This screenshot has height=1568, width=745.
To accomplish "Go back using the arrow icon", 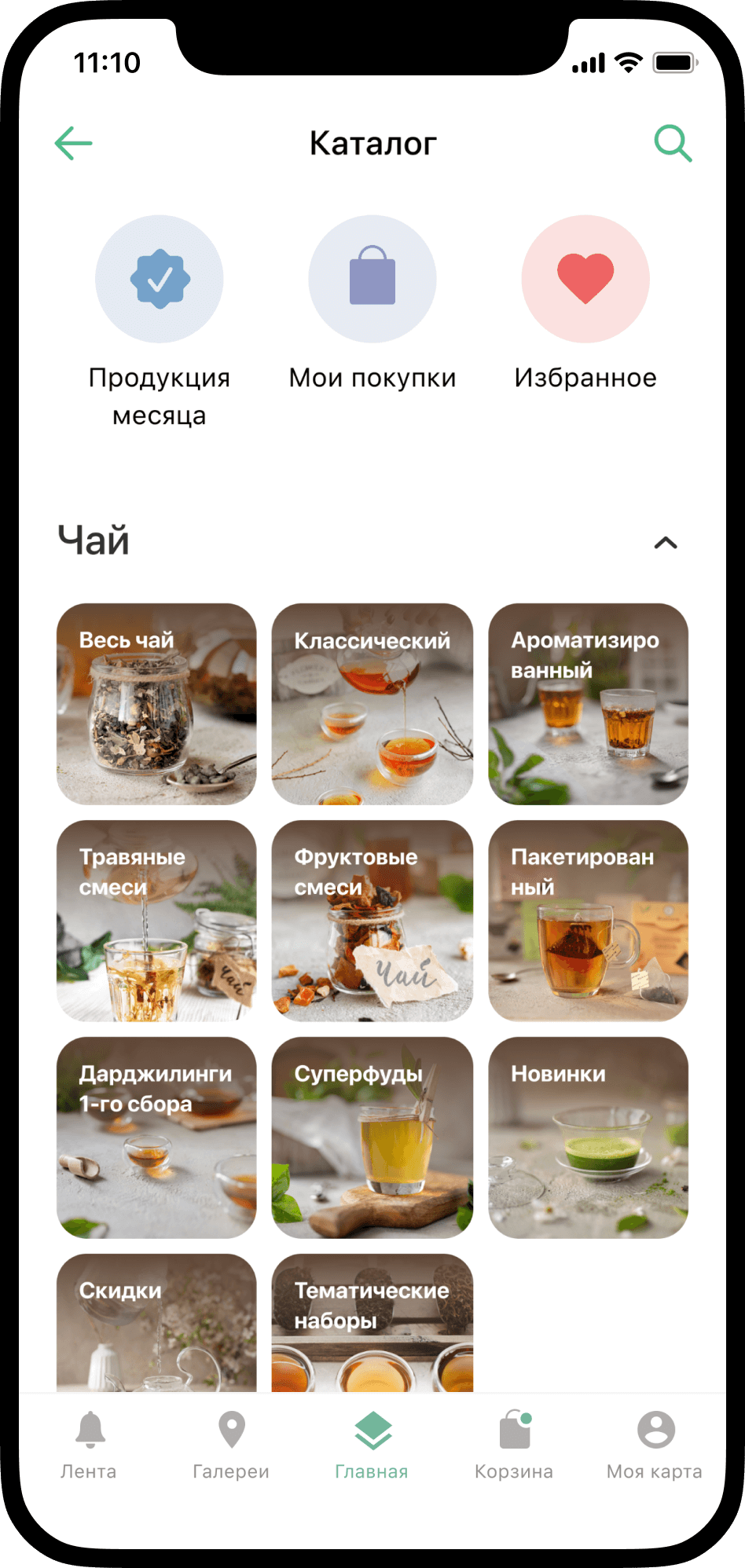I will pyautogui.click(x=74, y=143).
